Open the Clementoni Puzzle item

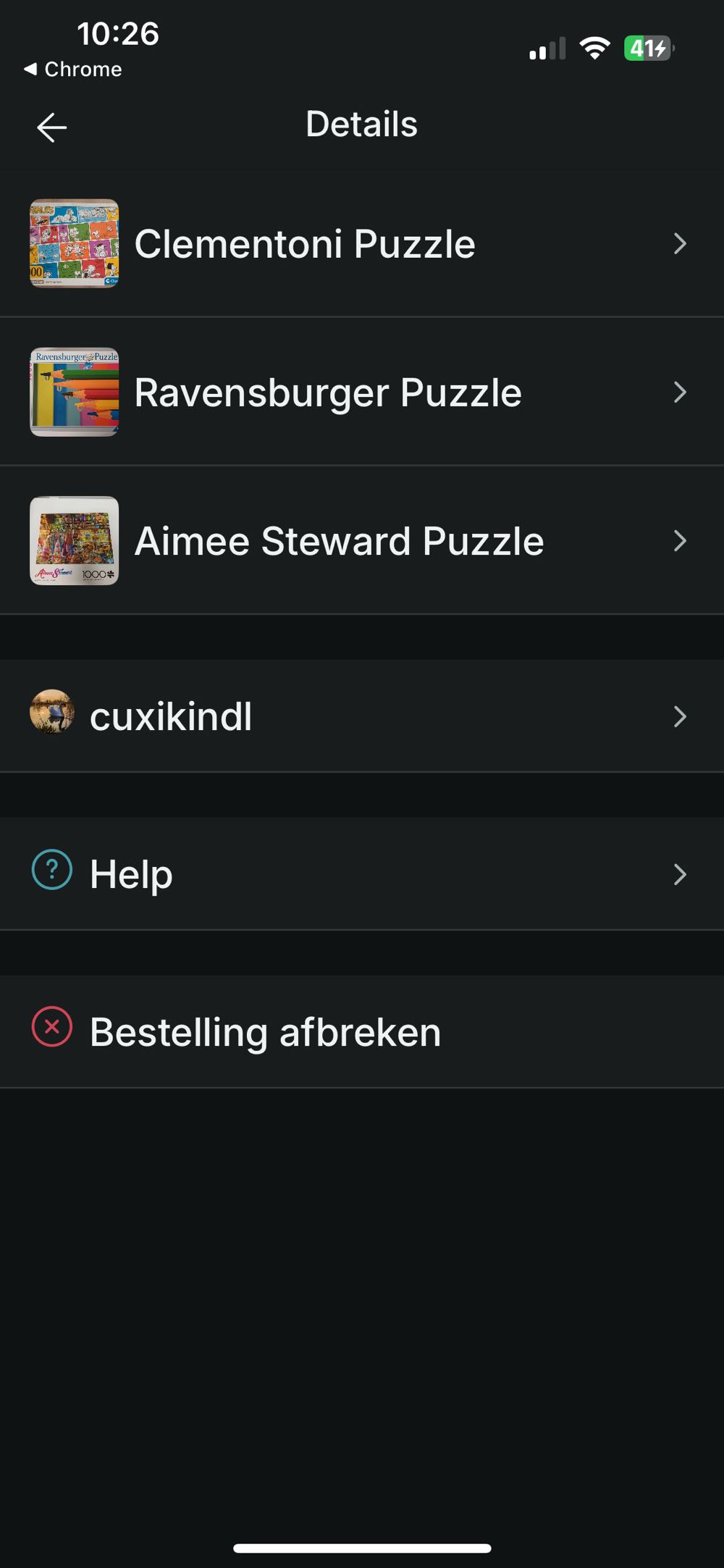[304, 244]
